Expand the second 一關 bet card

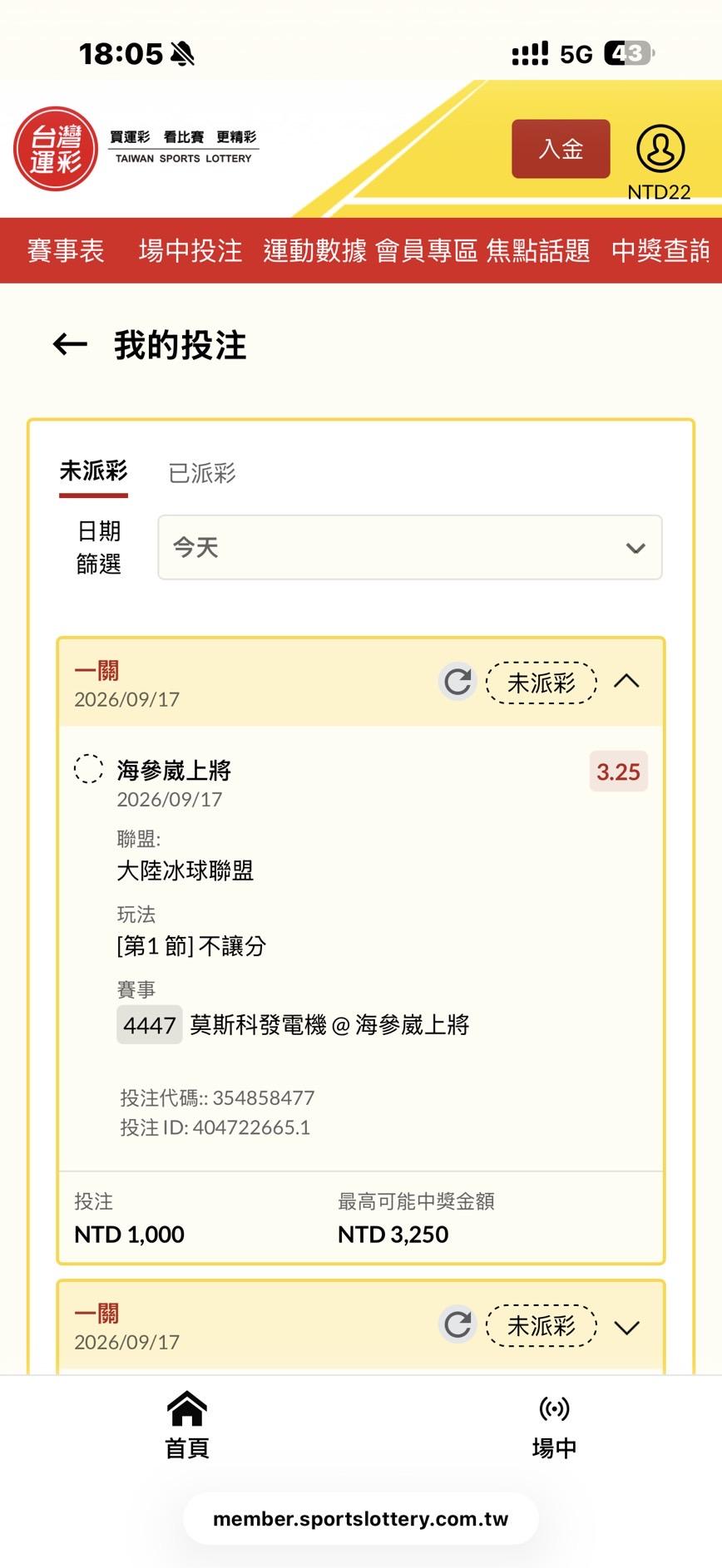tap(626, 1327)
